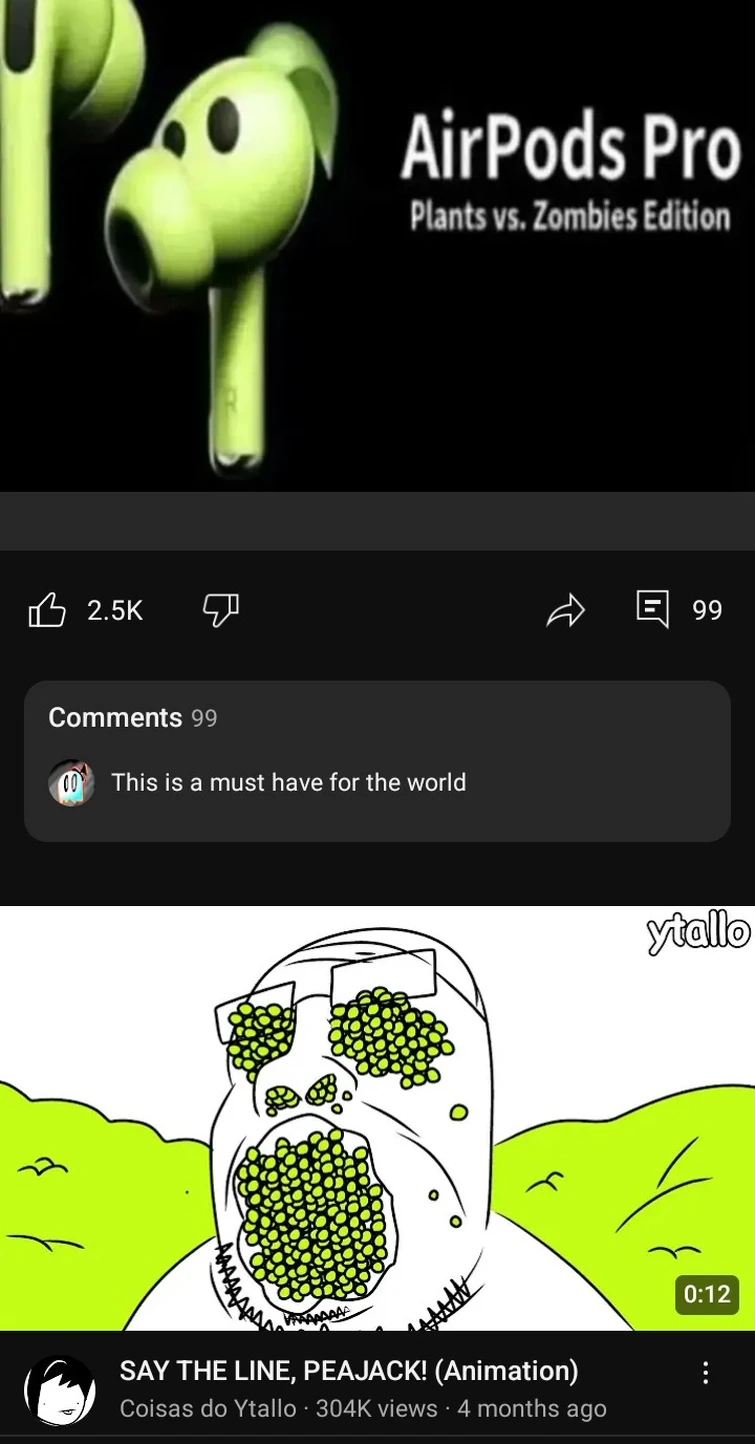Screen dimensions: 755x1444
Task: Open the overflow menu for SAY THE LINE, PEAJACK!
Action: (x=705, y=1373)
